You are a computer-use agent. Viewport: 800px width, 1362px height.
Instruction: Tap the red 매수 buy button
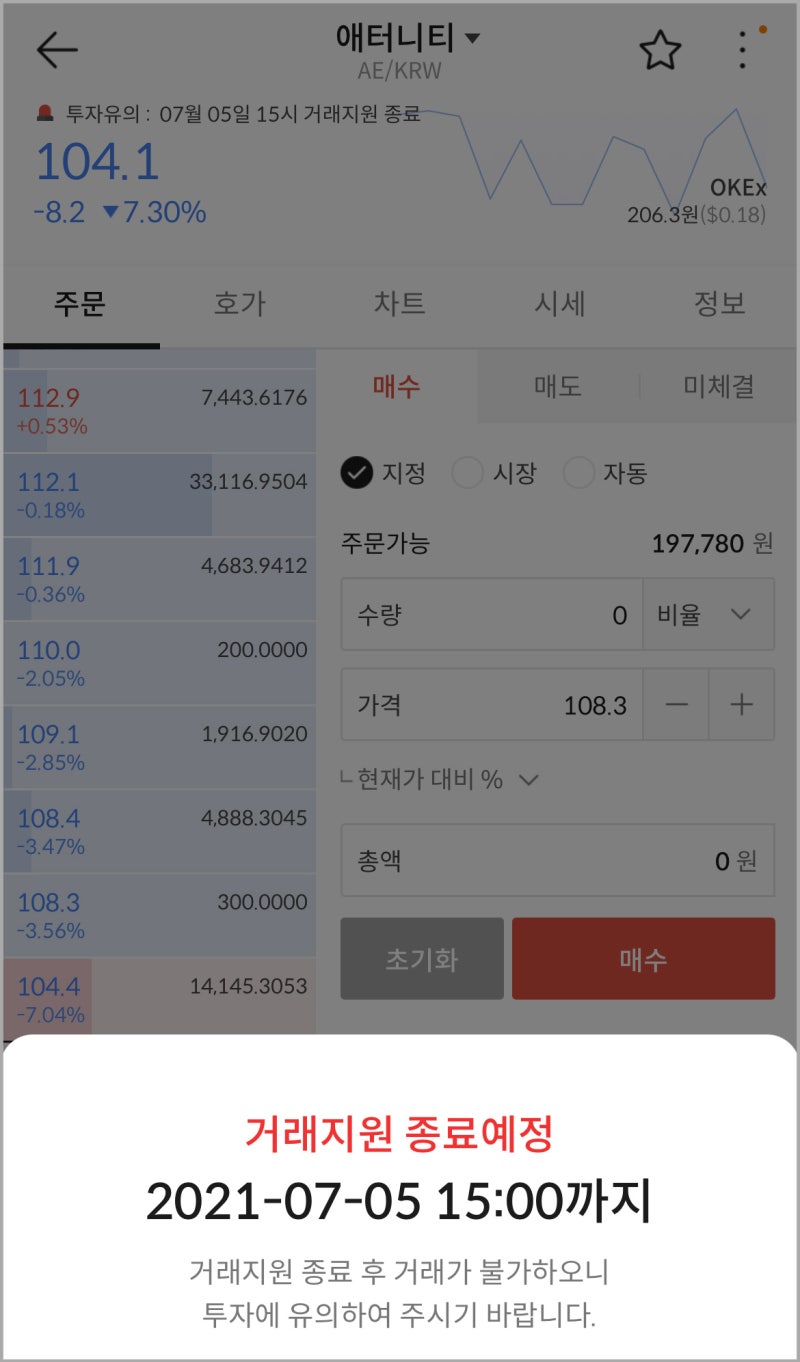point(643,958)
